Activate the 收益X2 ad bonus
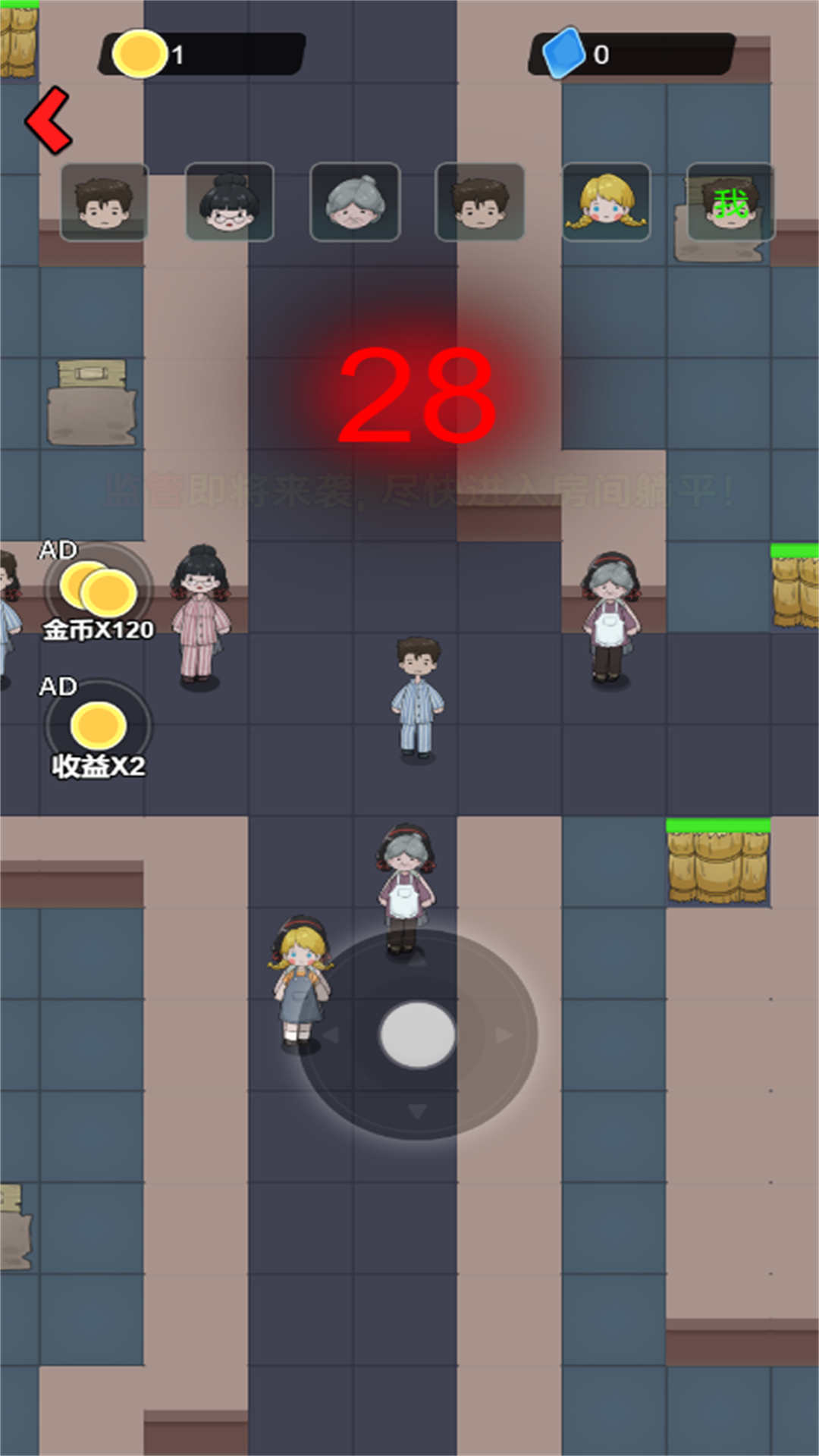 (x=99, y=727)
